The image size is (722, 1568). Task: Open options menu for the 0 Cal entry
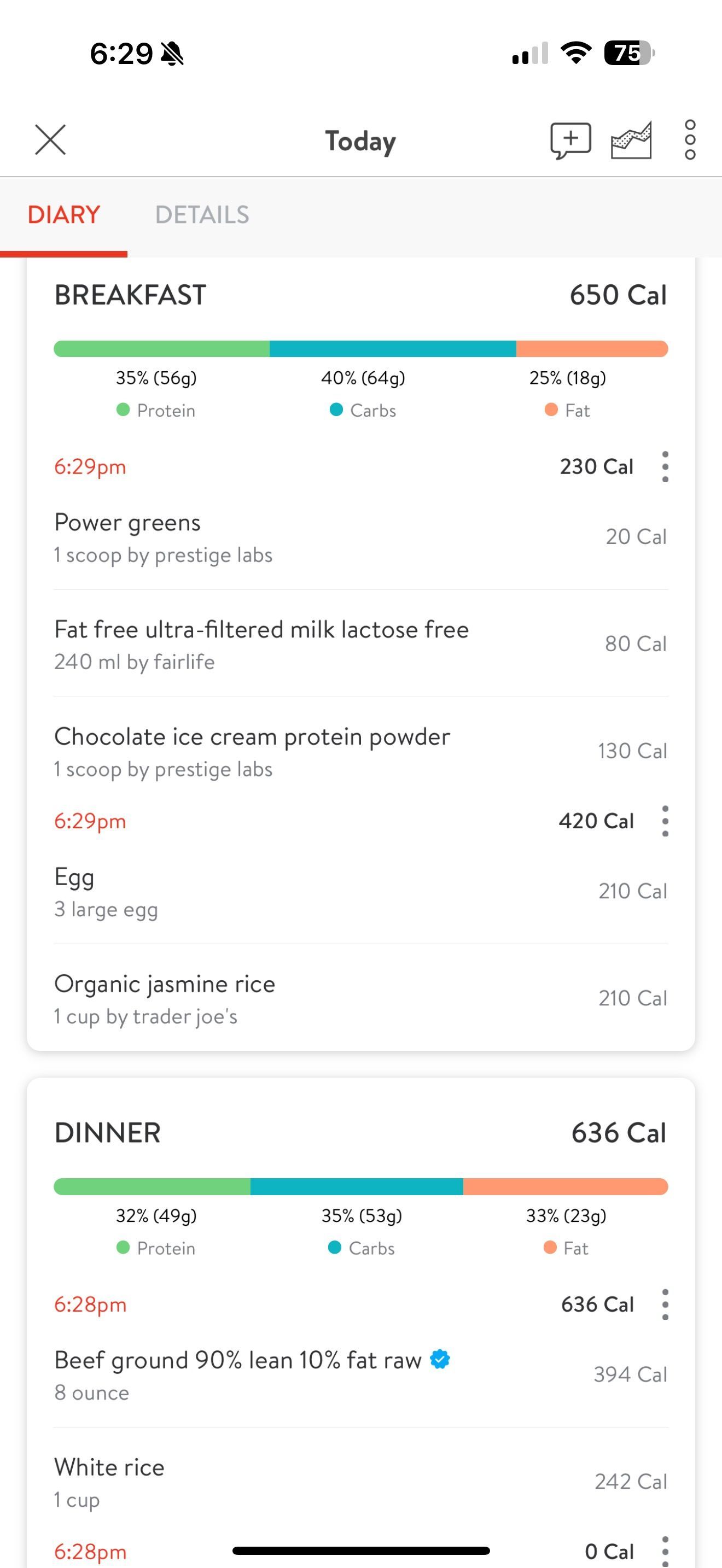[x=665, y=1549]
